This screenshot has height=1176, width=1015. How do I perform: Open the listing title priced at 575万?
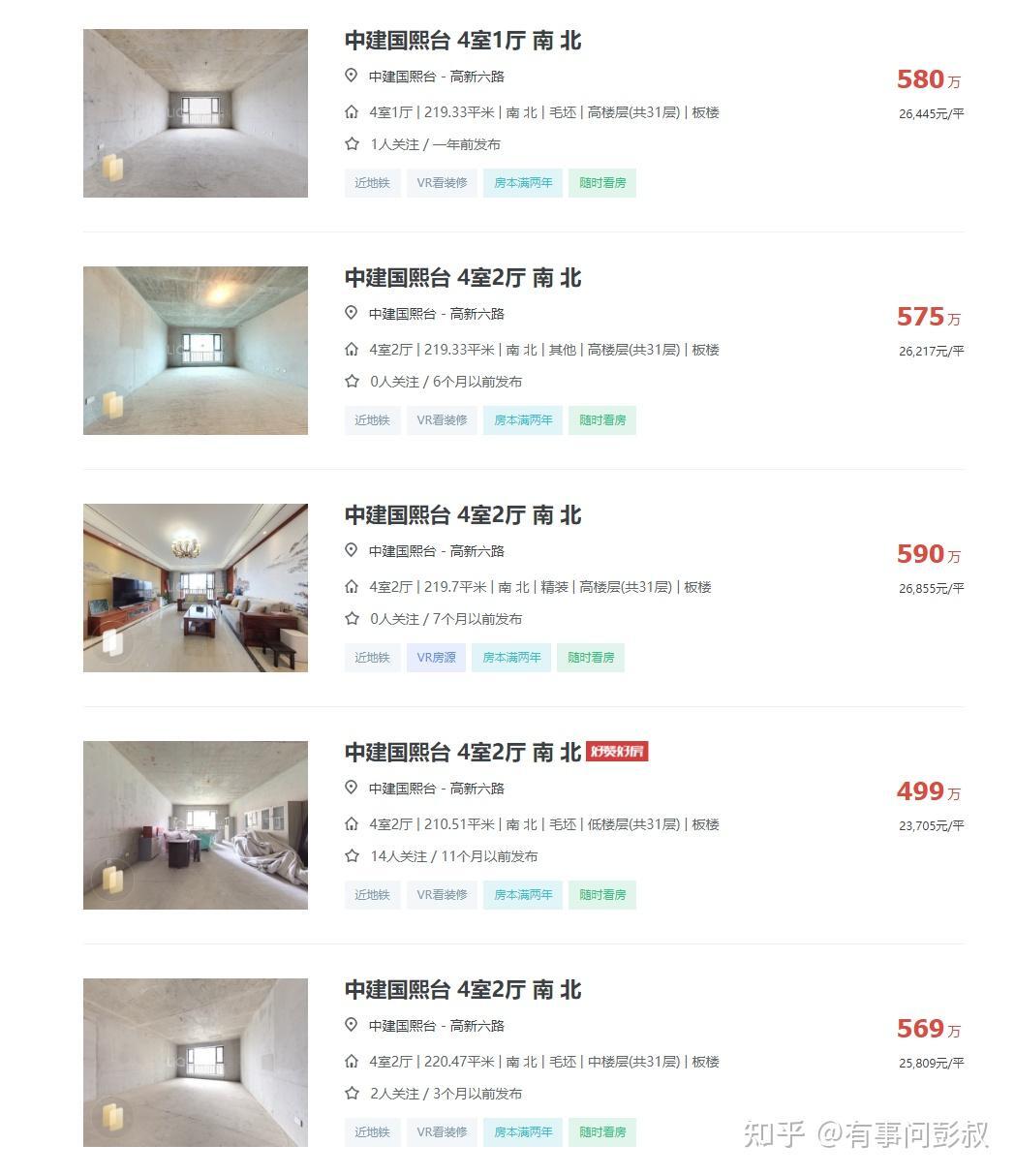[x=462, y=278]
